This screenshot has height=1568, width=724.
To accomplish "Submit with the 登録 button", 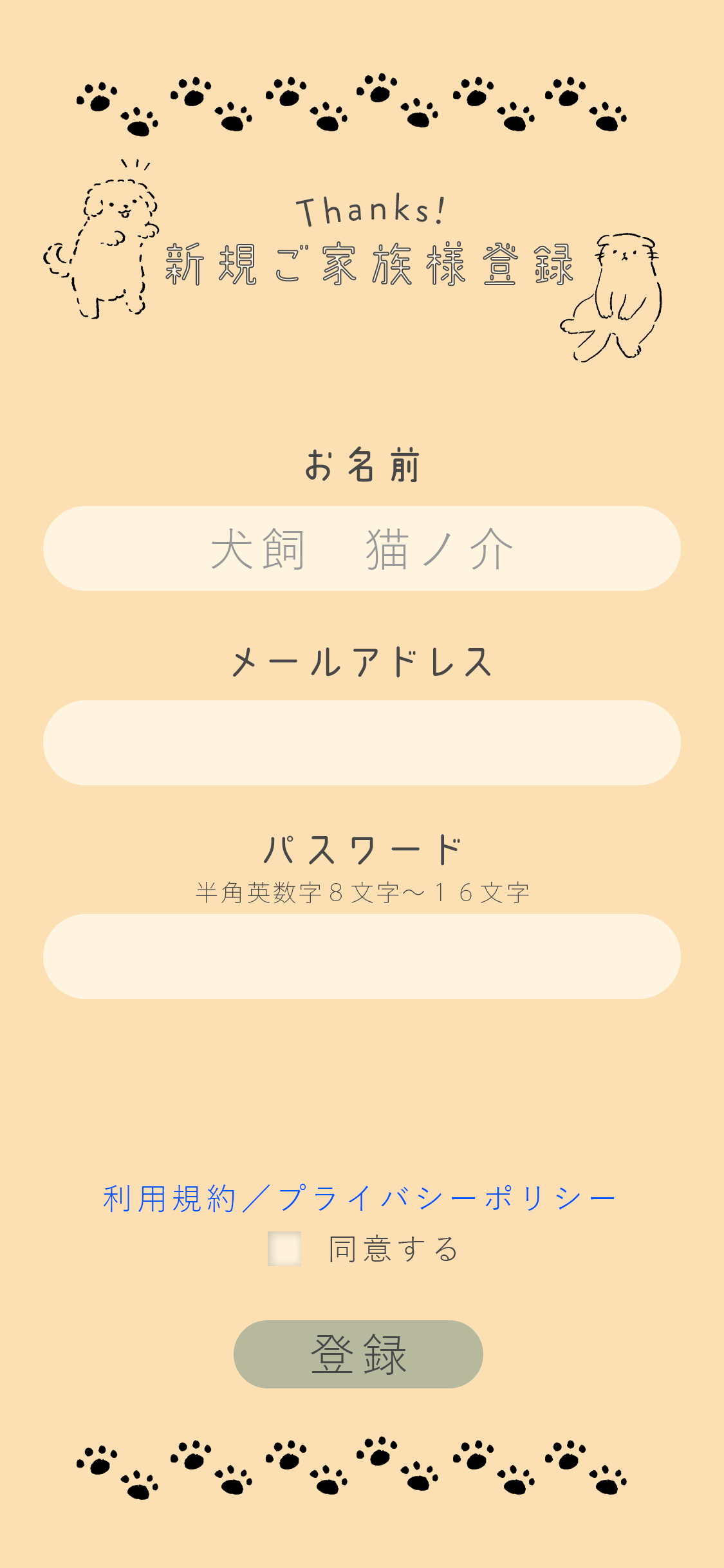I will click(x=358, y=1354).
